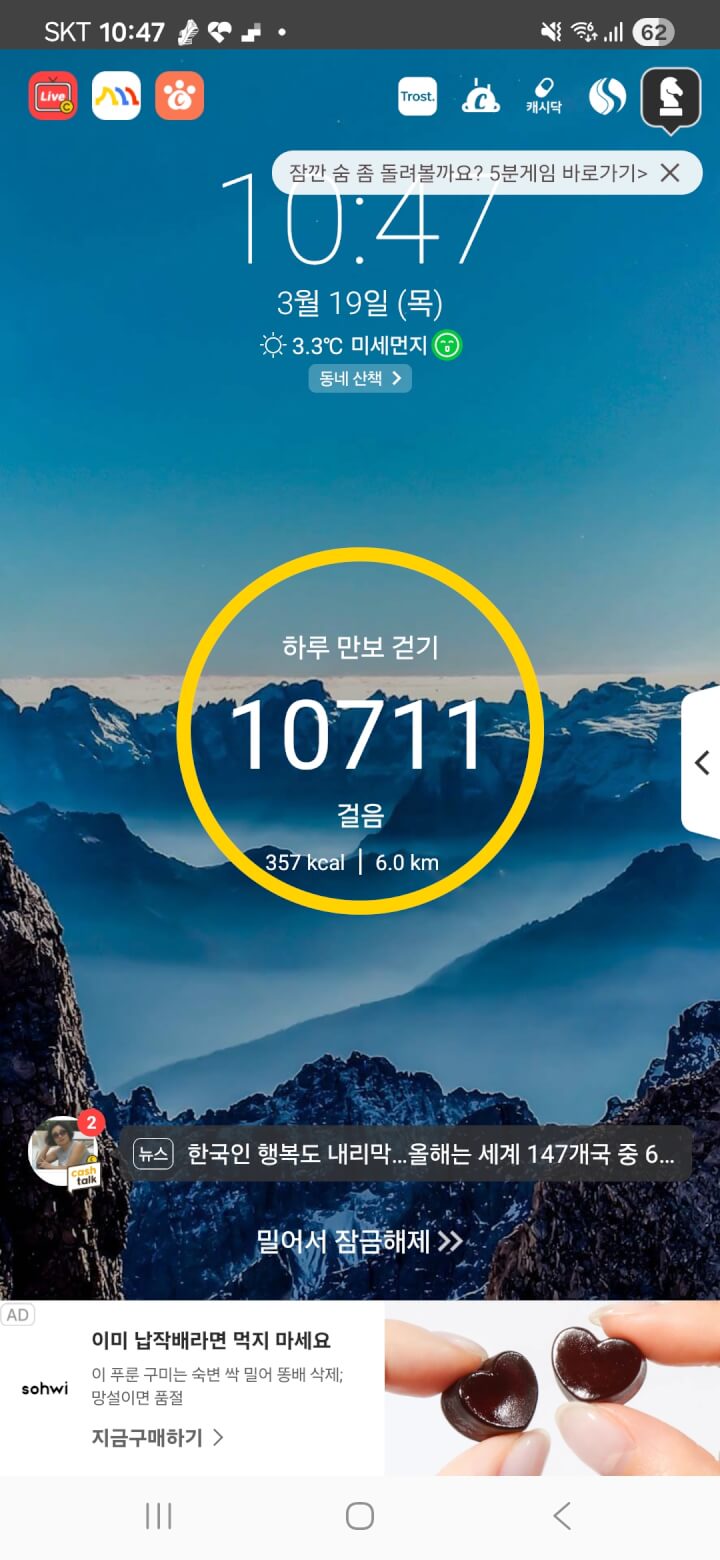This screenshot has width=720, height=1560.
Task: Open the 캐시닥 shortcut
Action: 543,96
